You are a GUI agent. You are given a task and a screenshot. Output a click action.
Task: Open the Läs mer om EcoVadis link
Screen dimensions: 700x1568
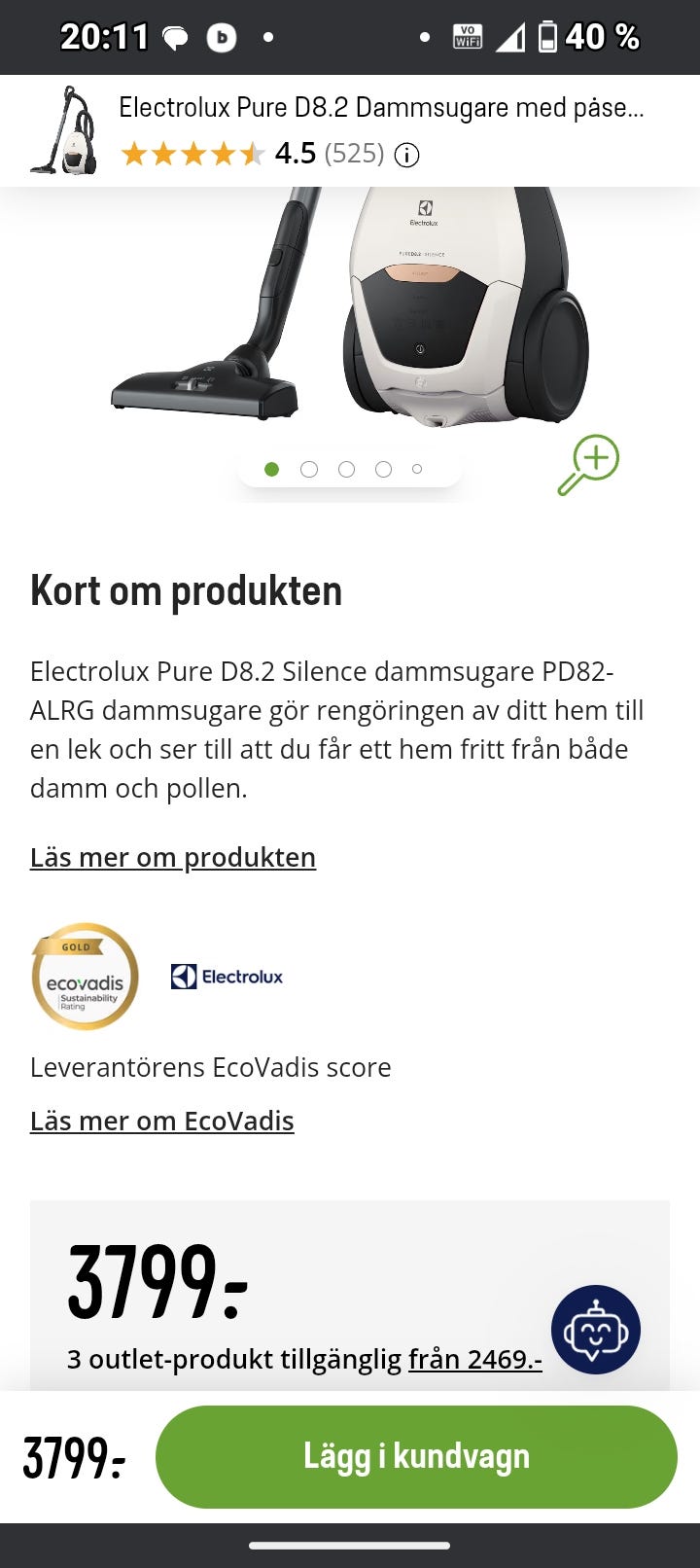point(161,1121)
